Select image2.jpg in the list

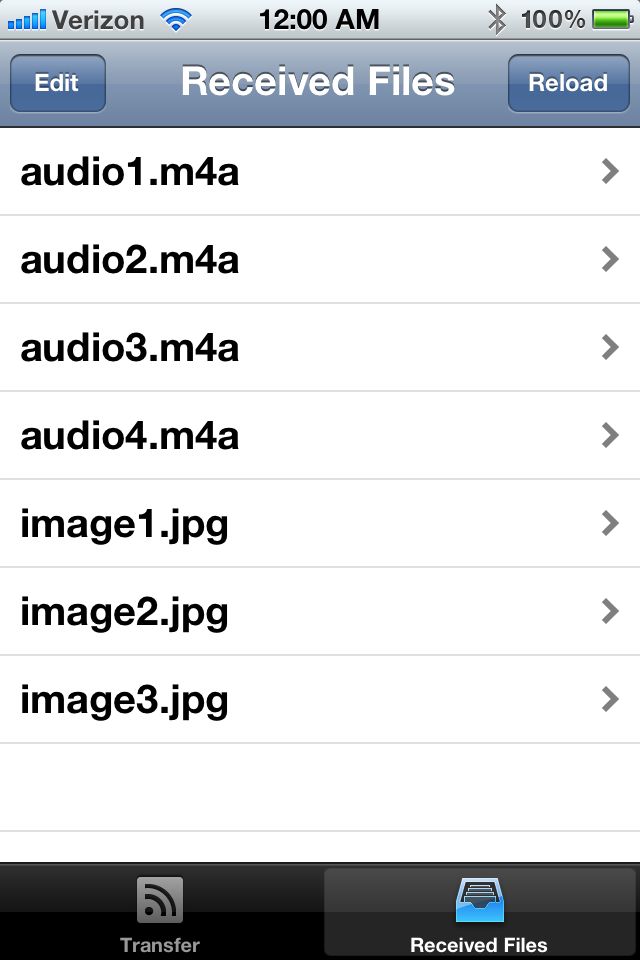pos(320,612)
